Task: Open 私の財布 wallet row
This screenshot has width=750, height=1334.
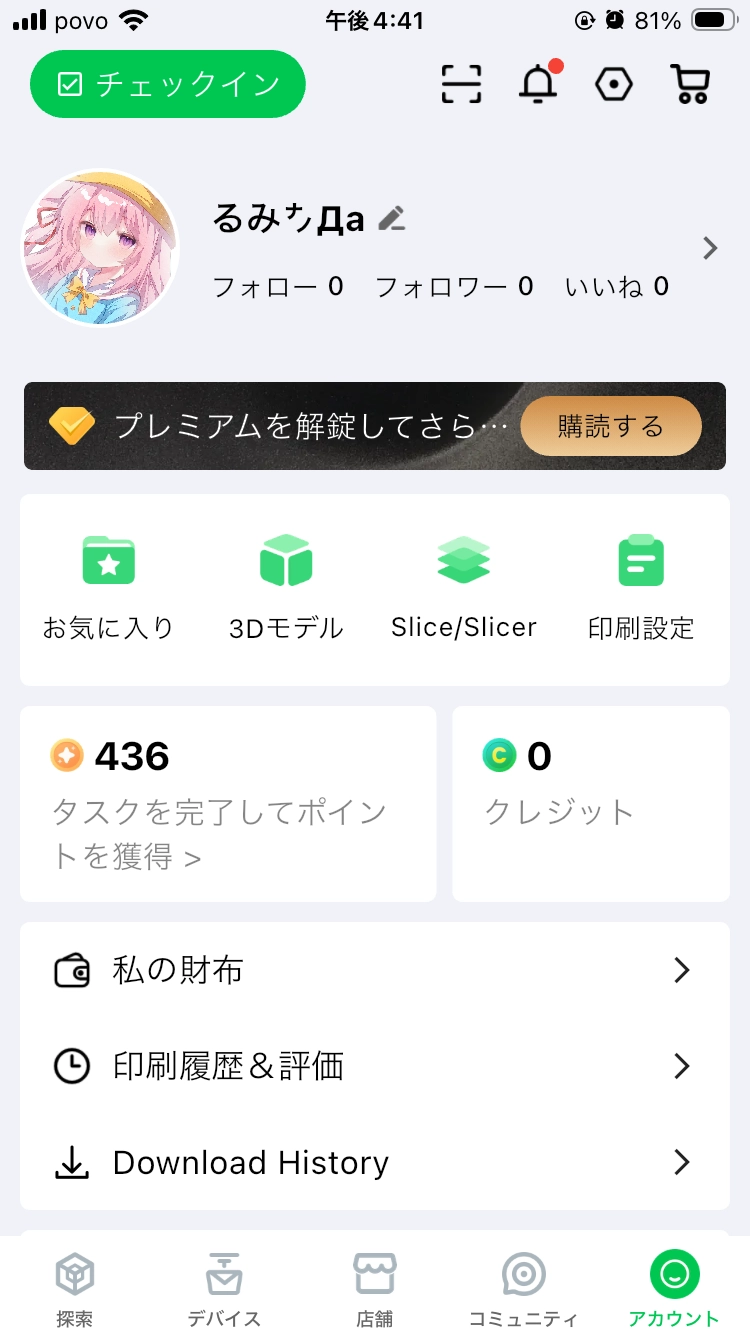Action: 375,970
